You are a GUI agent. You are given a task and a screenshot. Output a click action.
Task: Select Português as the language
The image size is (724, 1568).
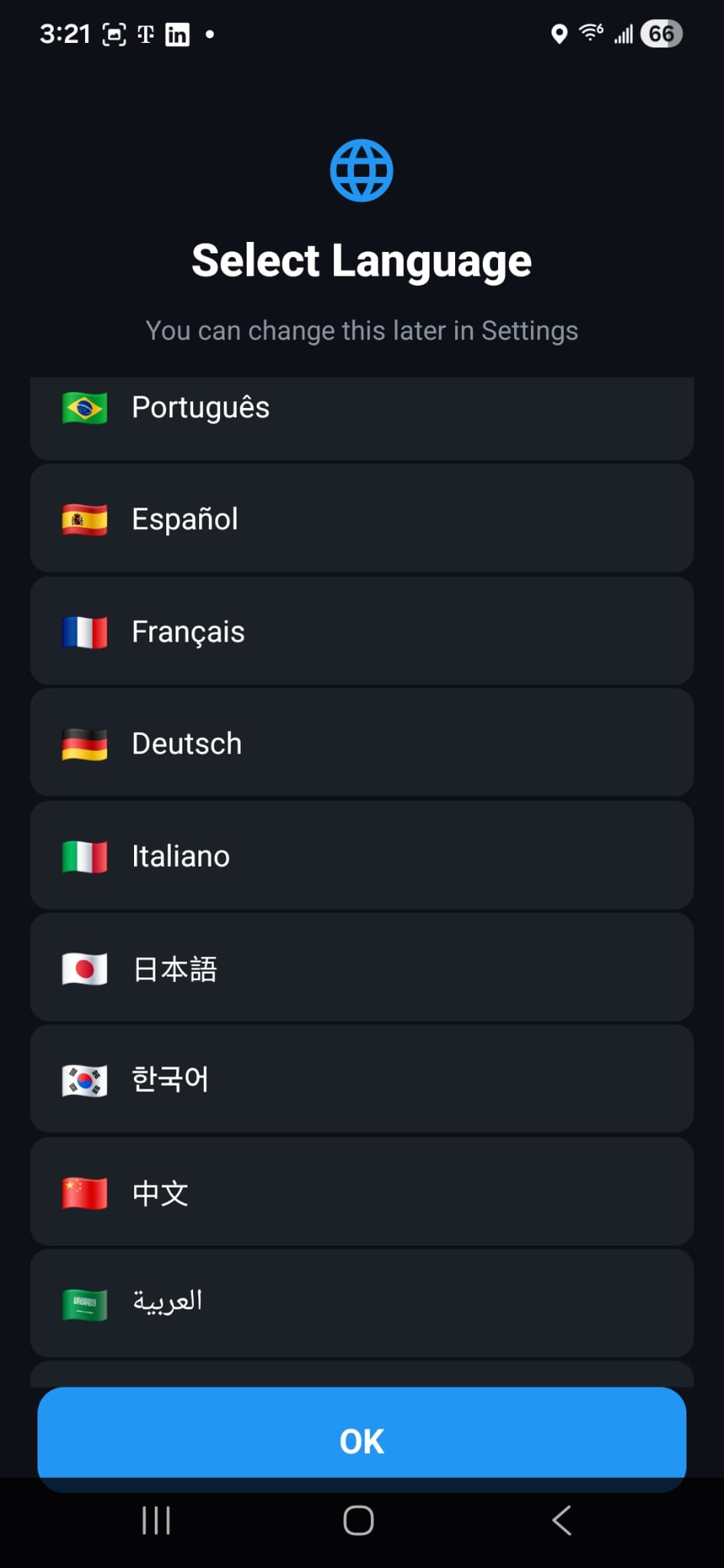tap(361, 417)
